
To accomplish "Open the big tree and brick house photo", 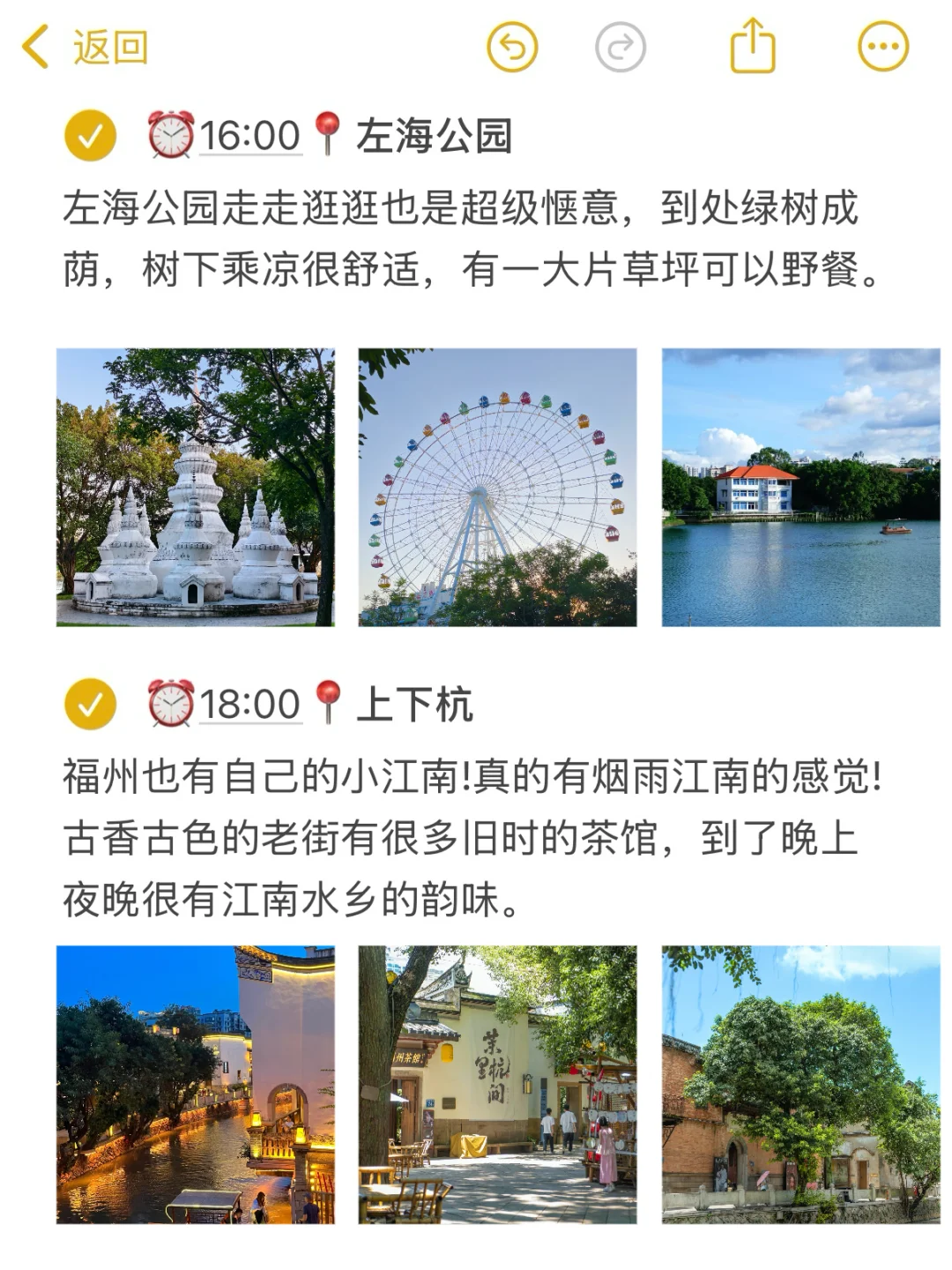I will coord(801,1085).
